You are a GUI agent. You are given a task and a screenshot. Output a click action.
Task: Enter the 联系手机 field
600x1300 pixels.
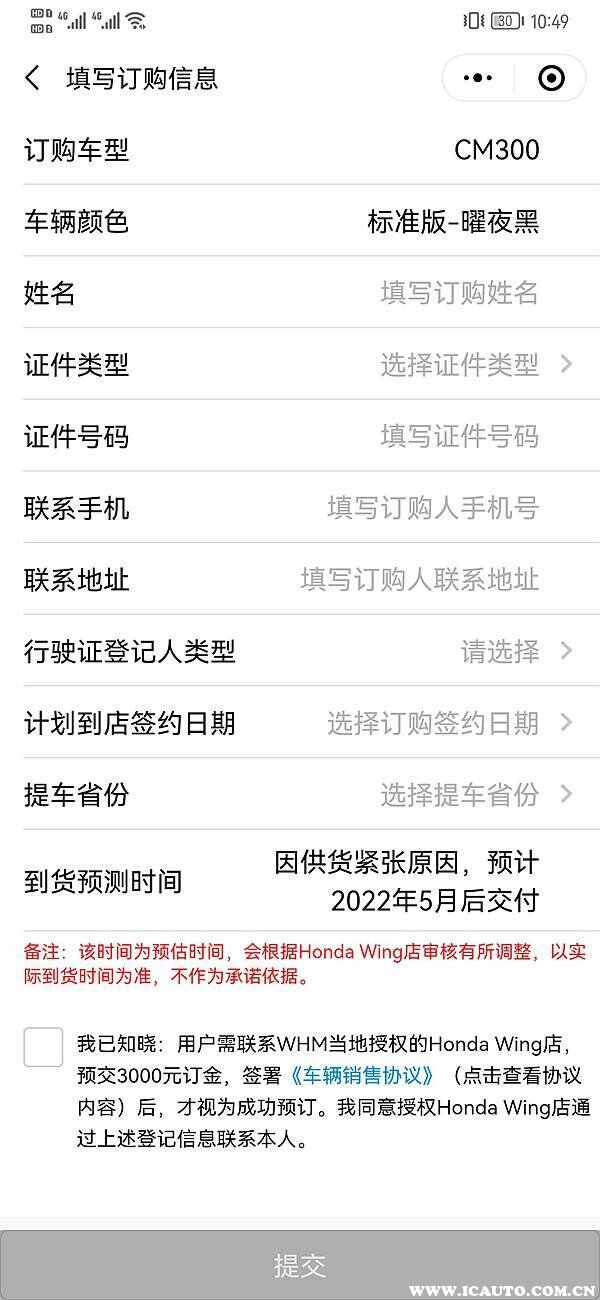click(x=300, y=508)
